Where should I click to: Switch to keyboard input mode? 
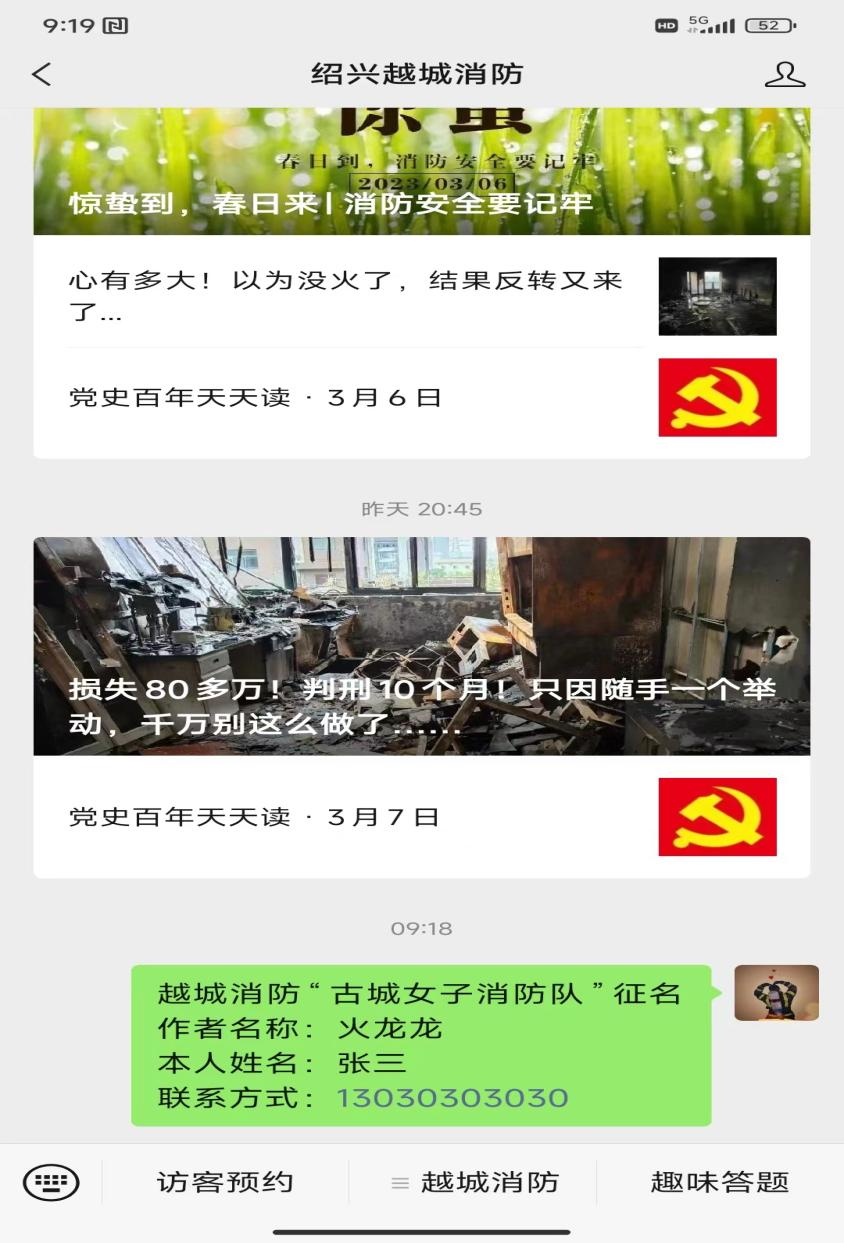(x=51, y=1182)
